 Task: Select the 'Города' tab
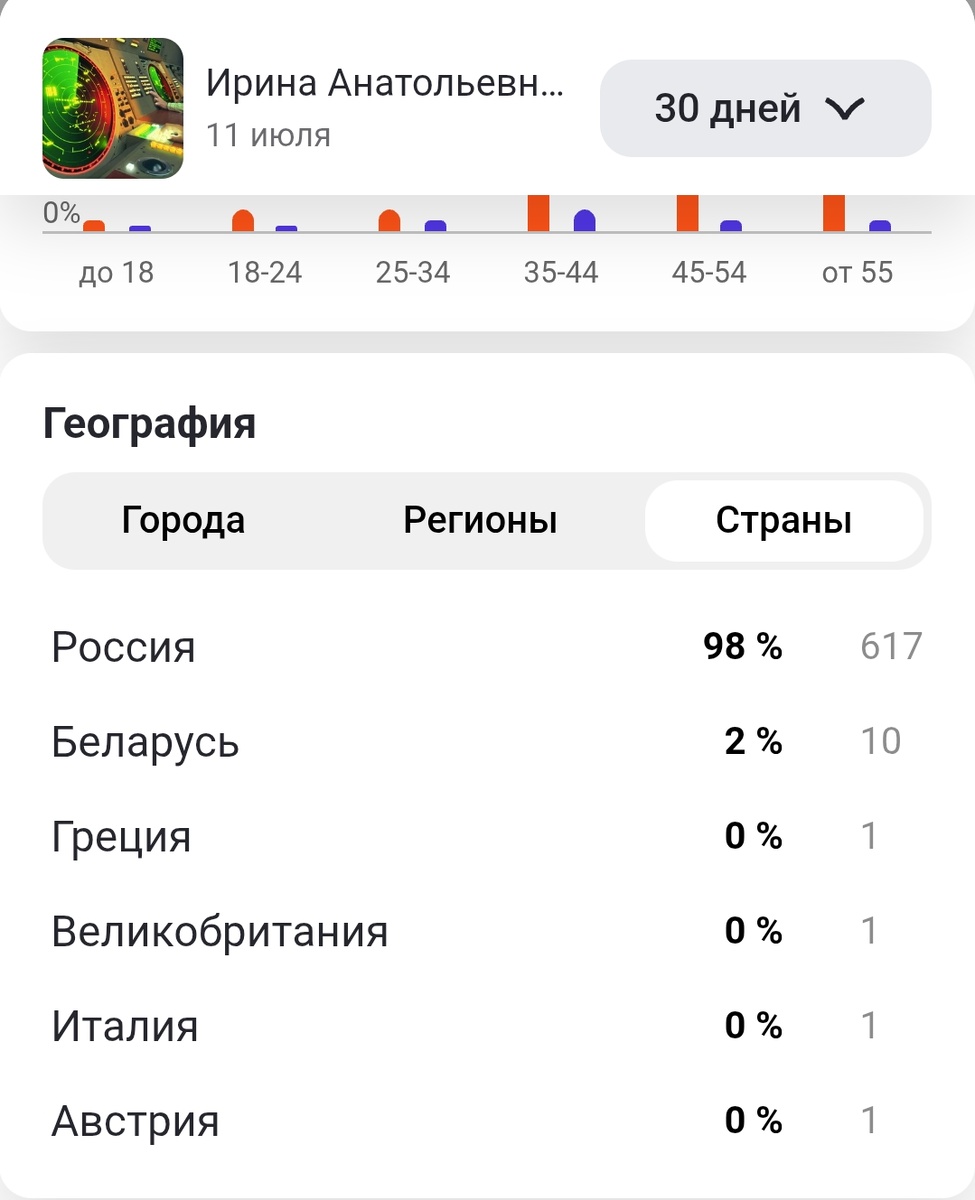tap(183, 520)
